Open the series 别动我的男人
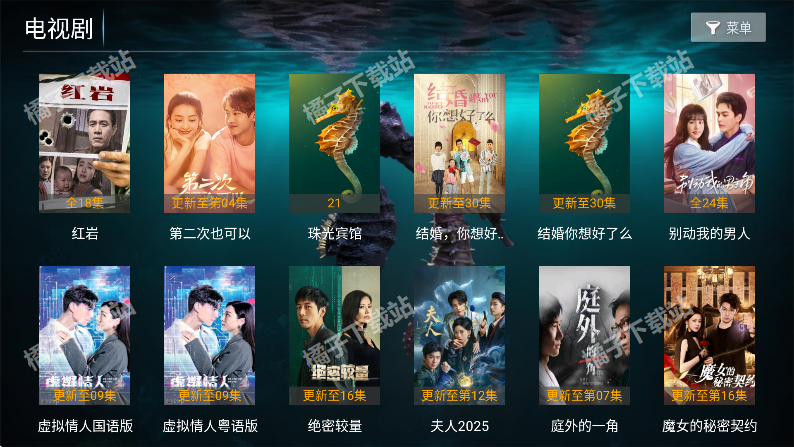Viewport: 794px width, 447px height. tap(709, 143)
